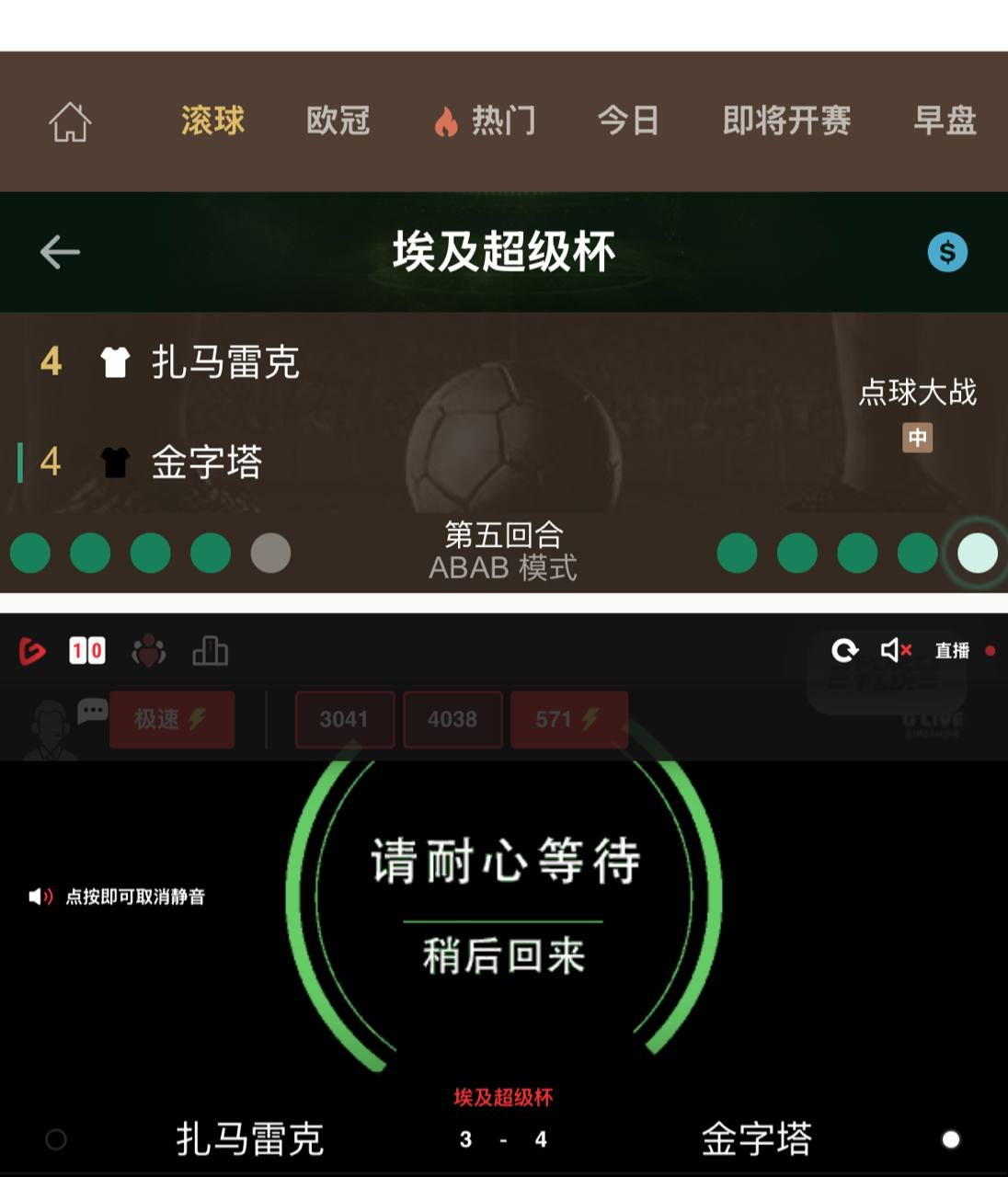
Task: Open the 即将开赛 tab
Action: [786, 120]
